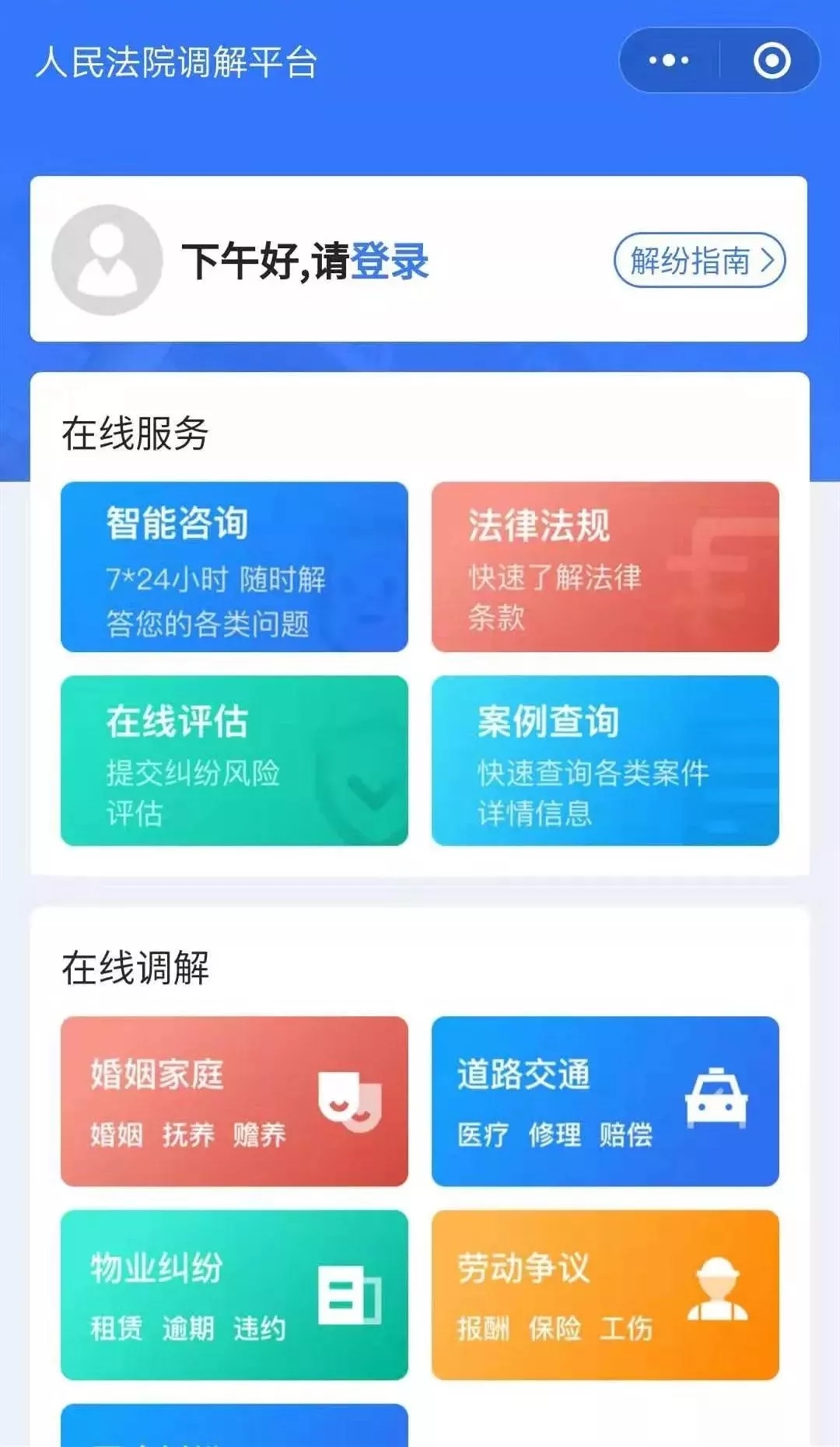Open the 解纷指南 guide button
This screenshot has width=840, height=1447.
point(699,260)
